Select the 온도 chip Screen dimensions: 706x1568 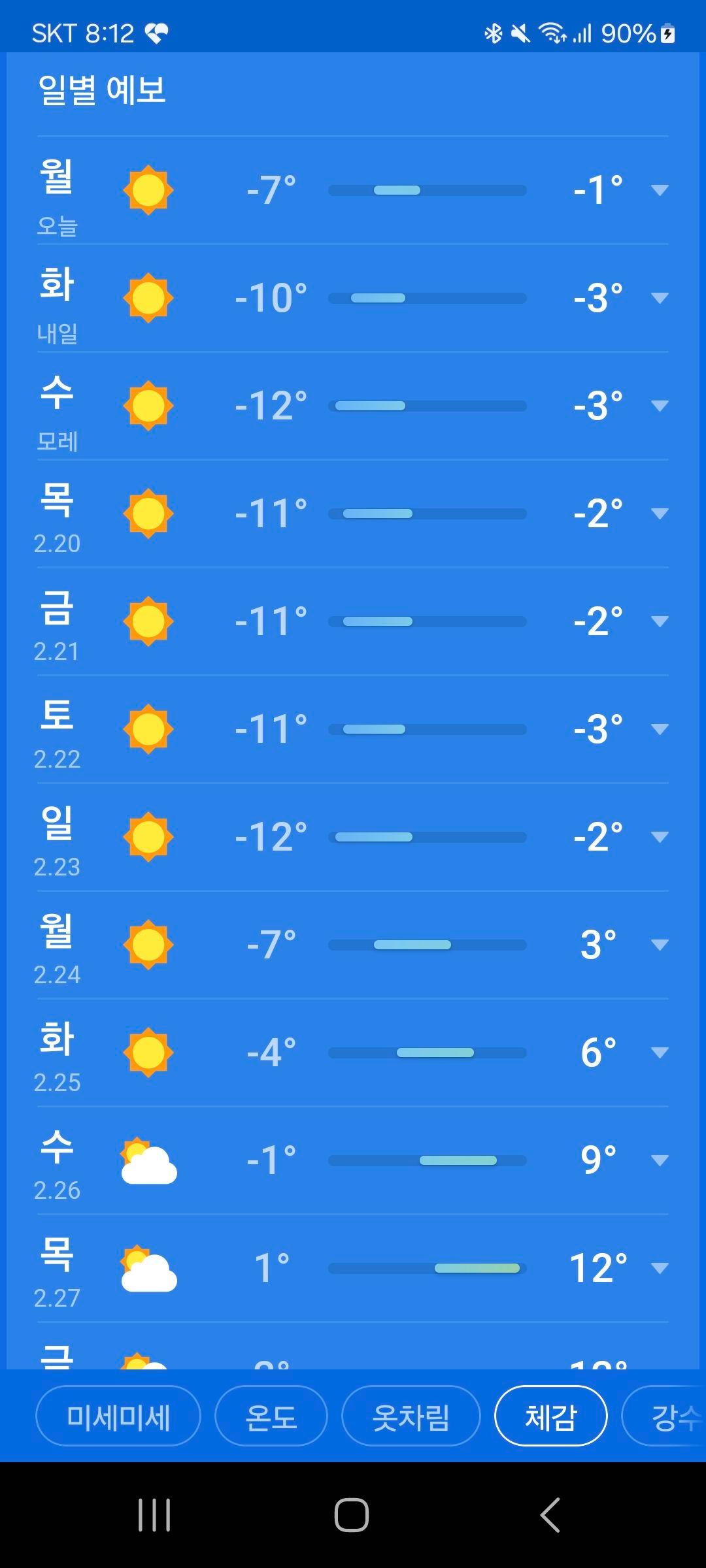pos(271,1416)
